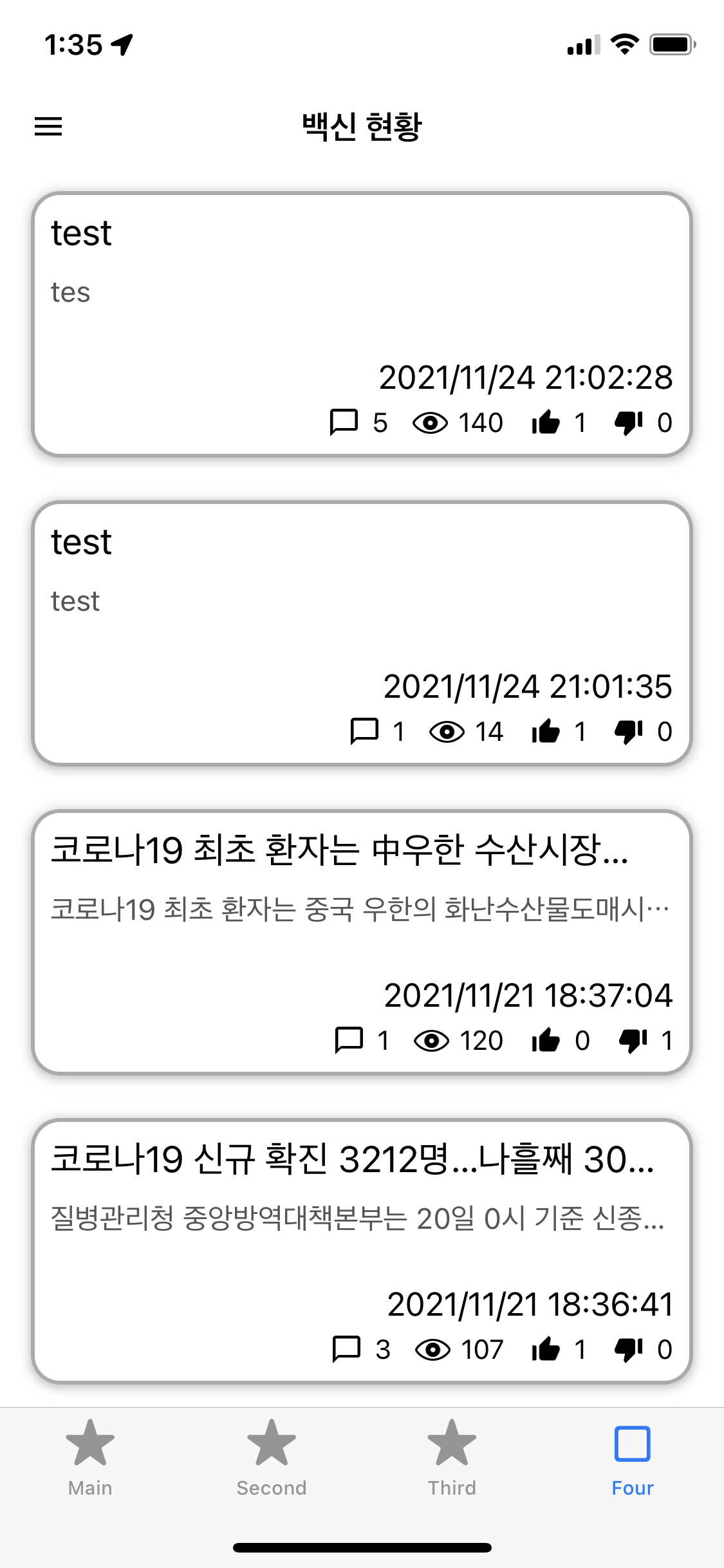
Task: Switch to the Main tab
Action: click(89, 1460)
